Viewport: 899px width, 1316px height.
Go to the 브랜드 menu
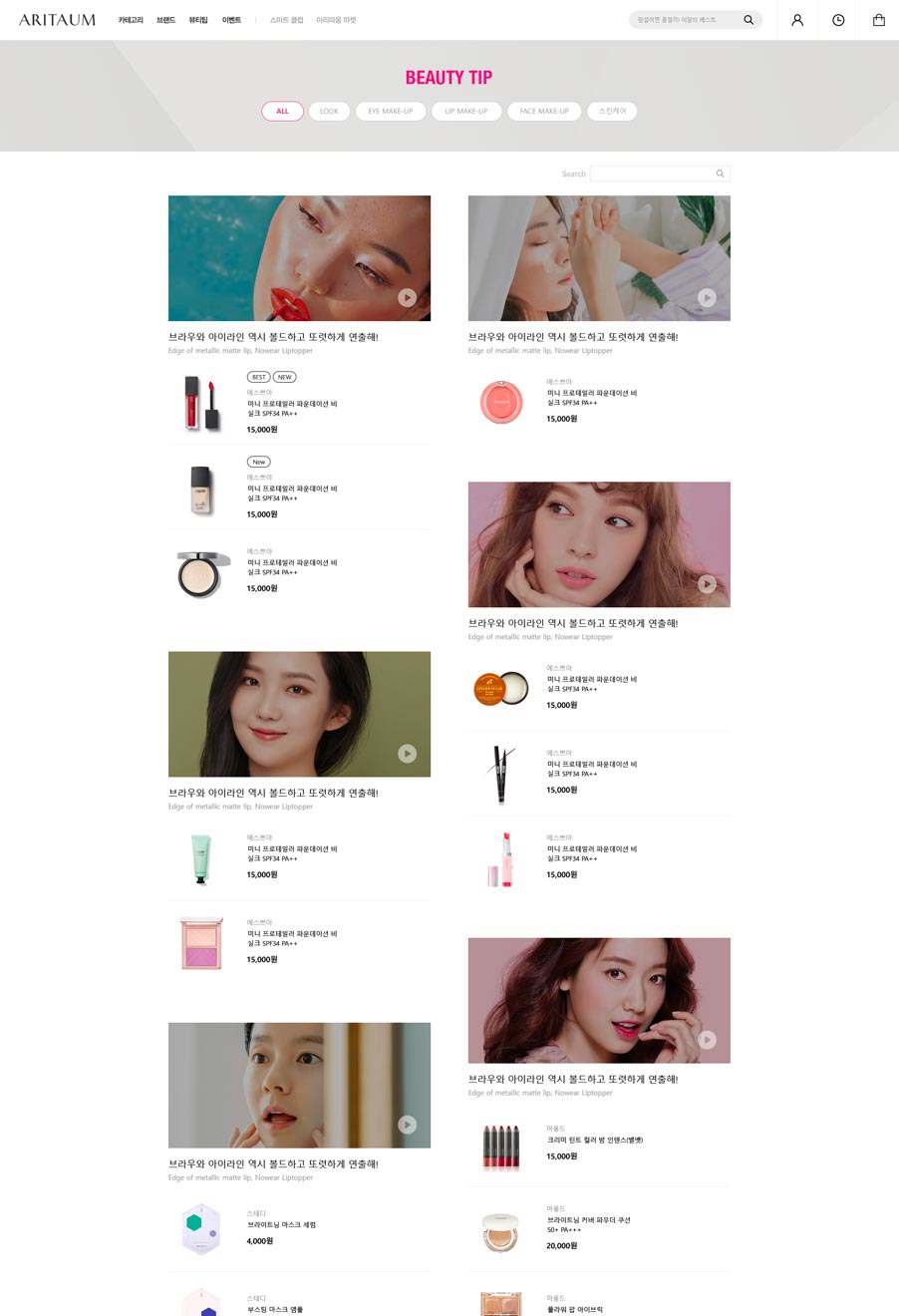coord(165,20)
